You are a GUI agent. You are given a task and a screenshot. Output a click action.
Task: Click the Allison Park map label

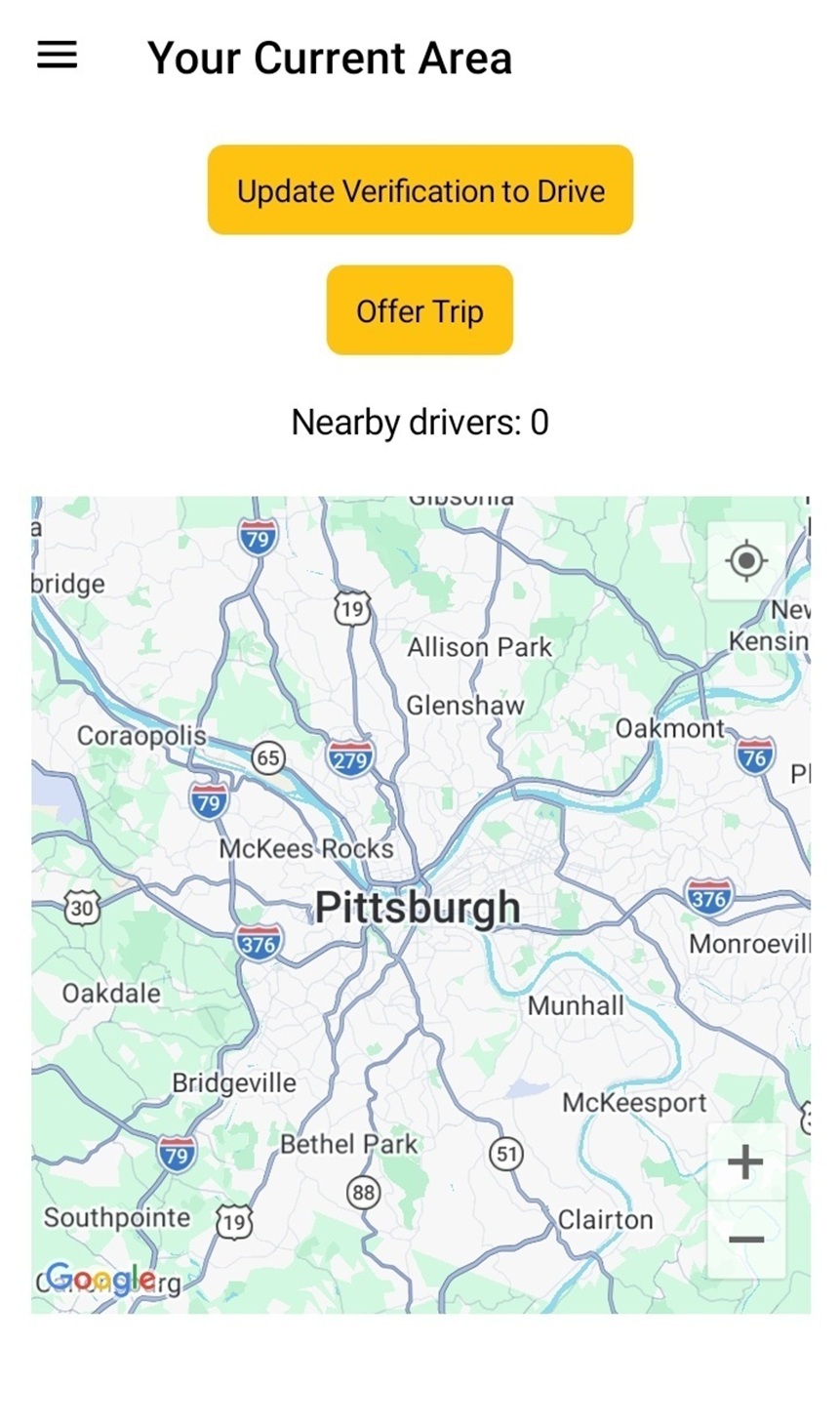[x=479, y=647]
